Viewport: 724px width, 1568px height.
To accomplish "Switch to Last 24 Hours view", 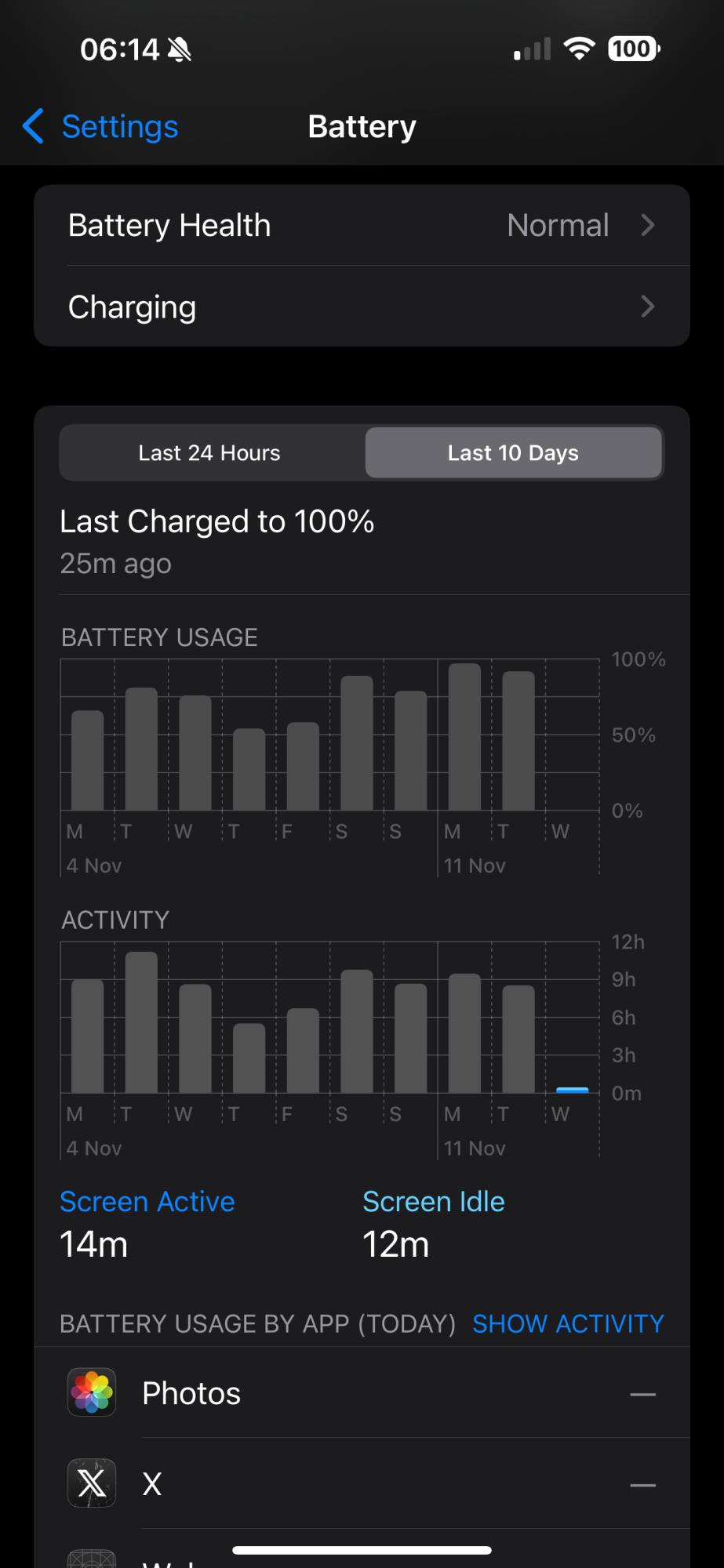I will coord(210,453).
